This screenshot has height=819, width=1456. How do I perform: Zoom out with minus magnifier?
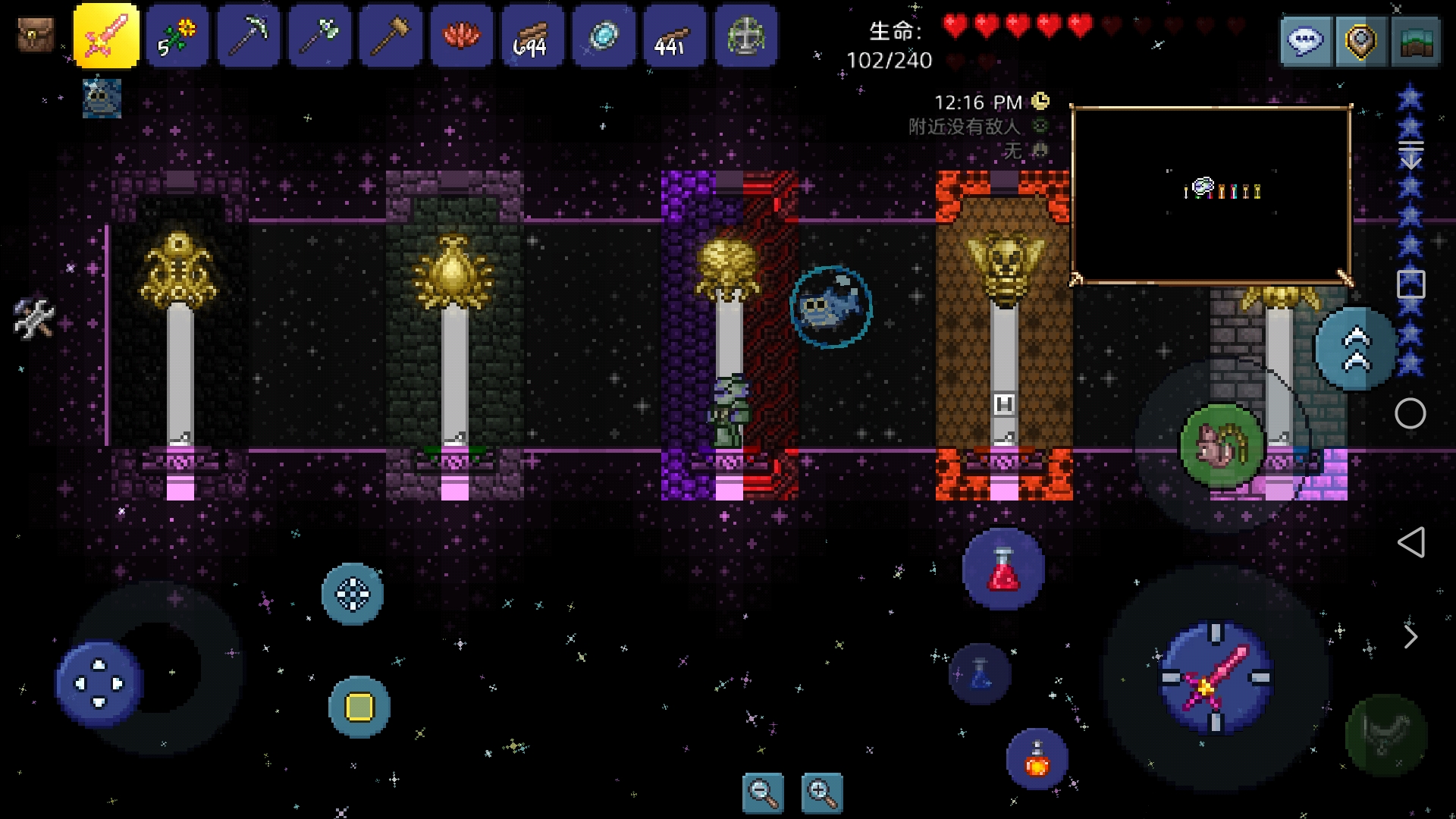[762, 793]
